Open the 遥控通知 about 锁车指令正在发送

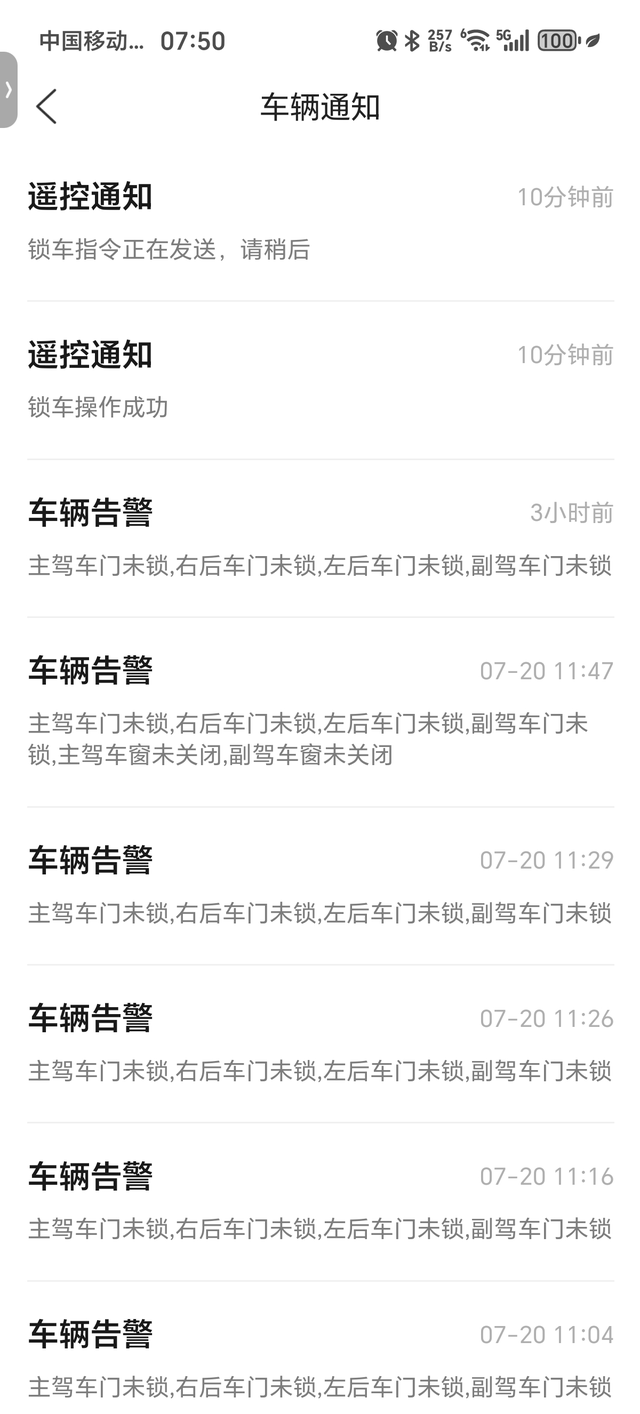click(320, 222)
